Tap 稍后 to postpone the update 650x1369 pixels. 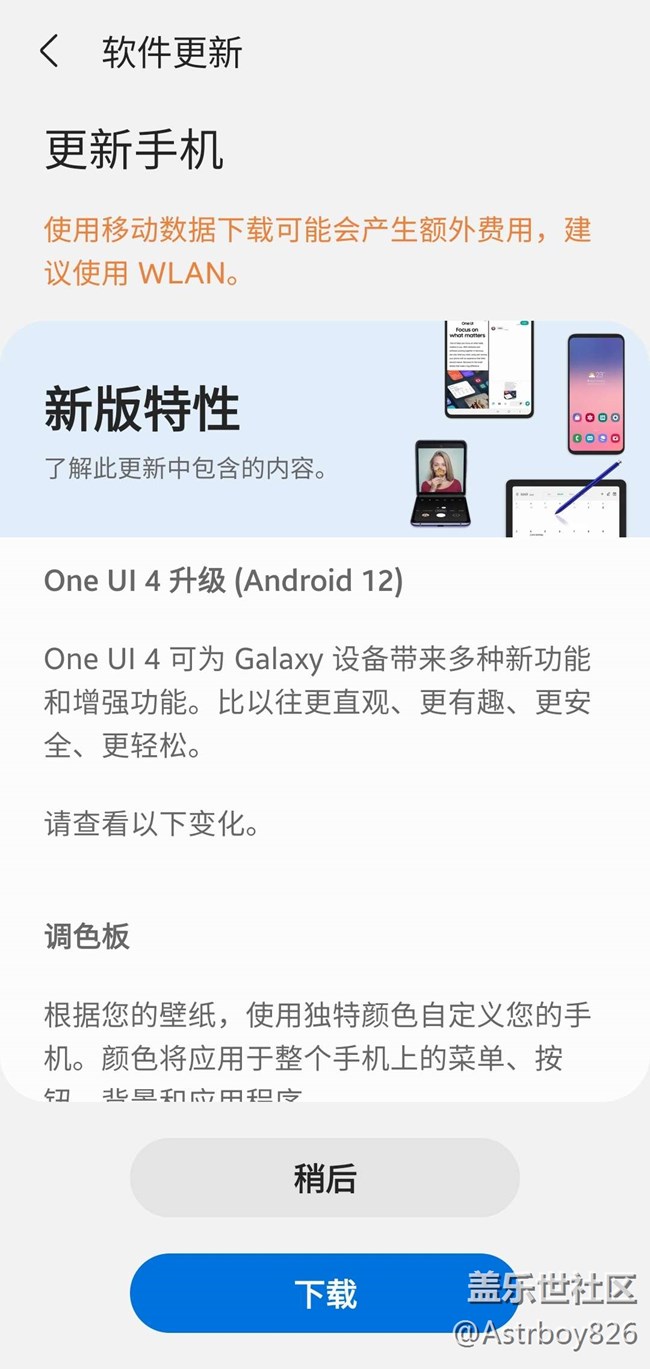pos(324,1178)
